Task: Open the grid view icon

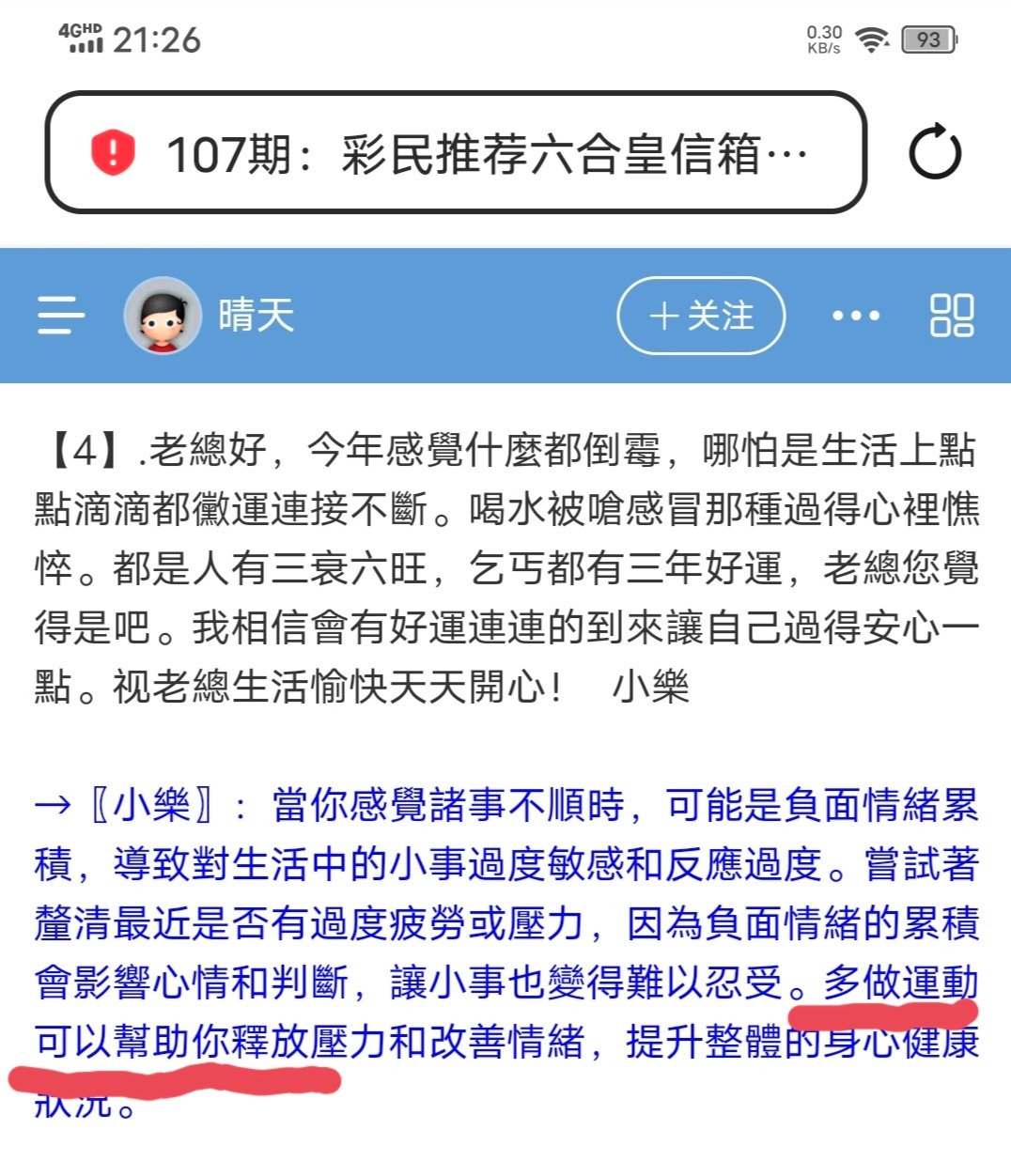Action: 951,316
